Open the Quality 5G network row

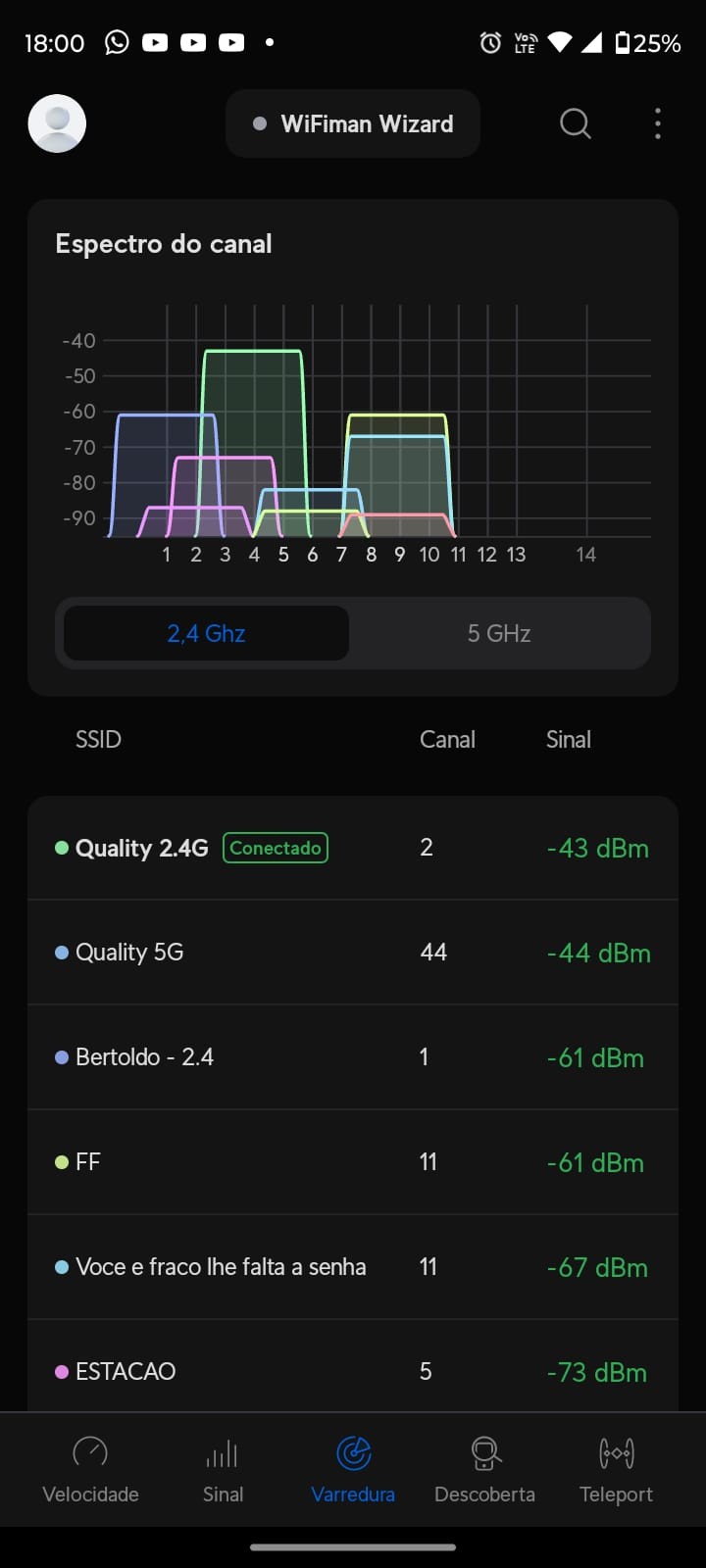click(353, 953)
